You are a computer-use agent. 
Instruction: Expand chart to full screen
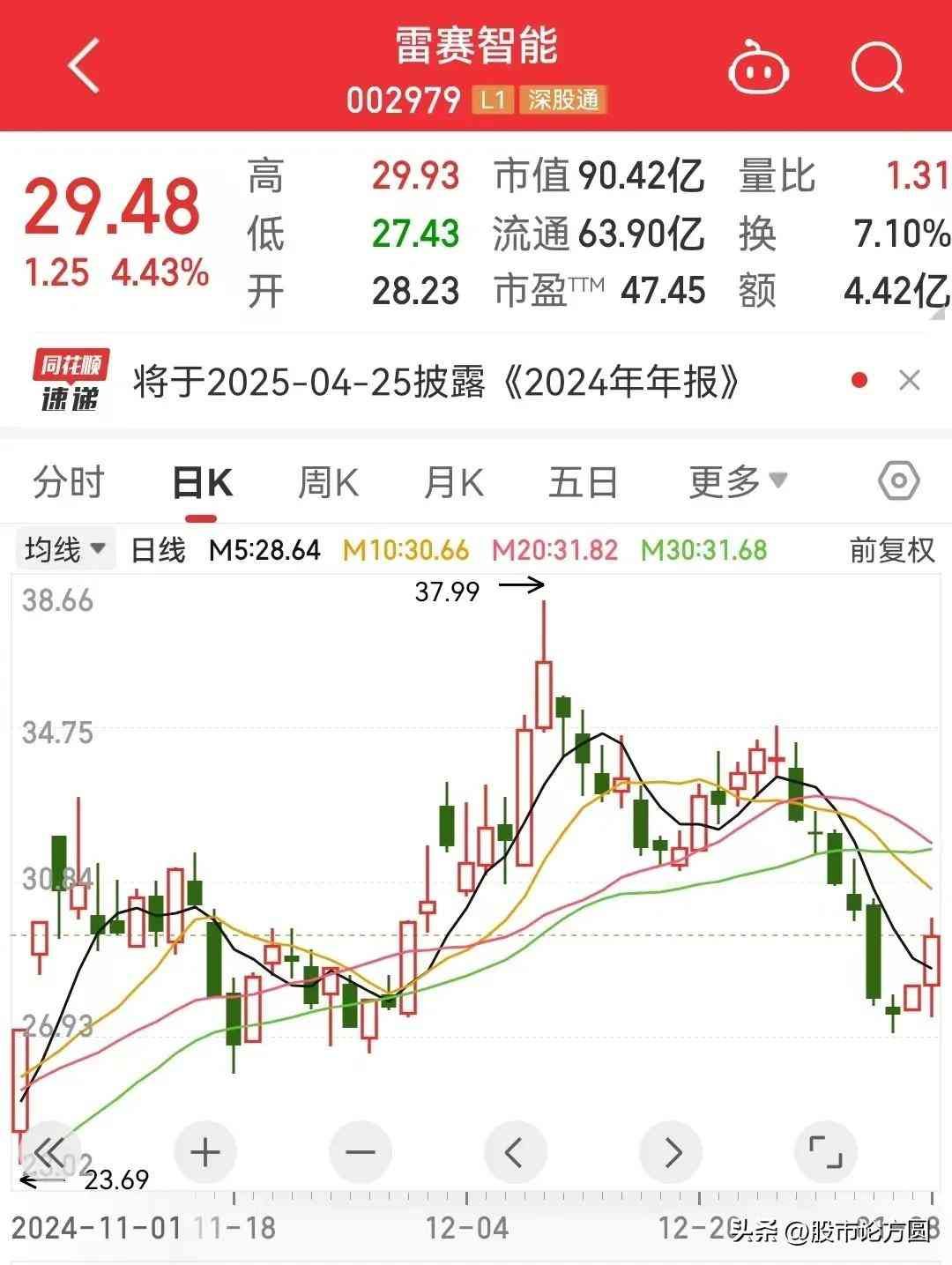(825, 1152)
